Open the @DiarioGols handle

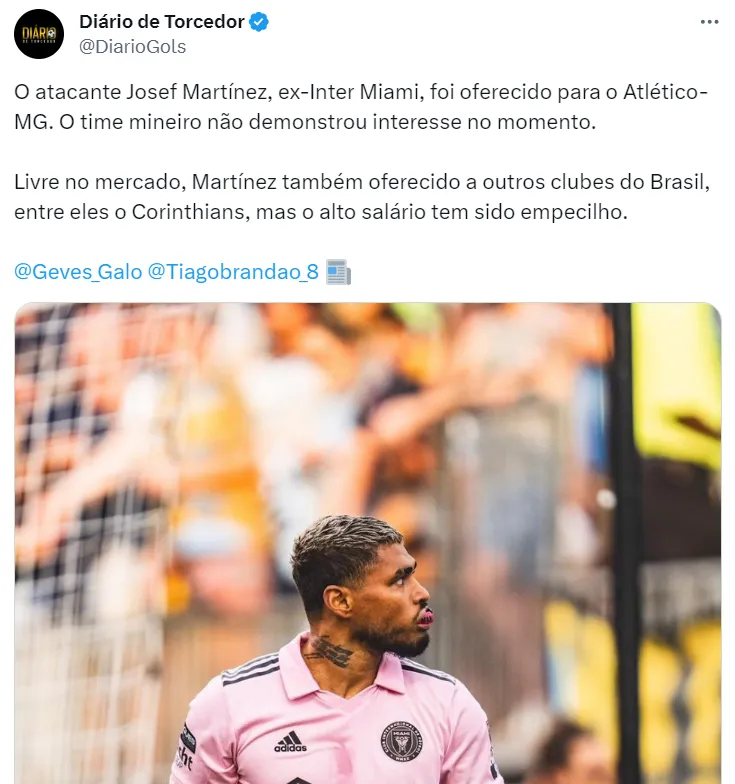132,46
